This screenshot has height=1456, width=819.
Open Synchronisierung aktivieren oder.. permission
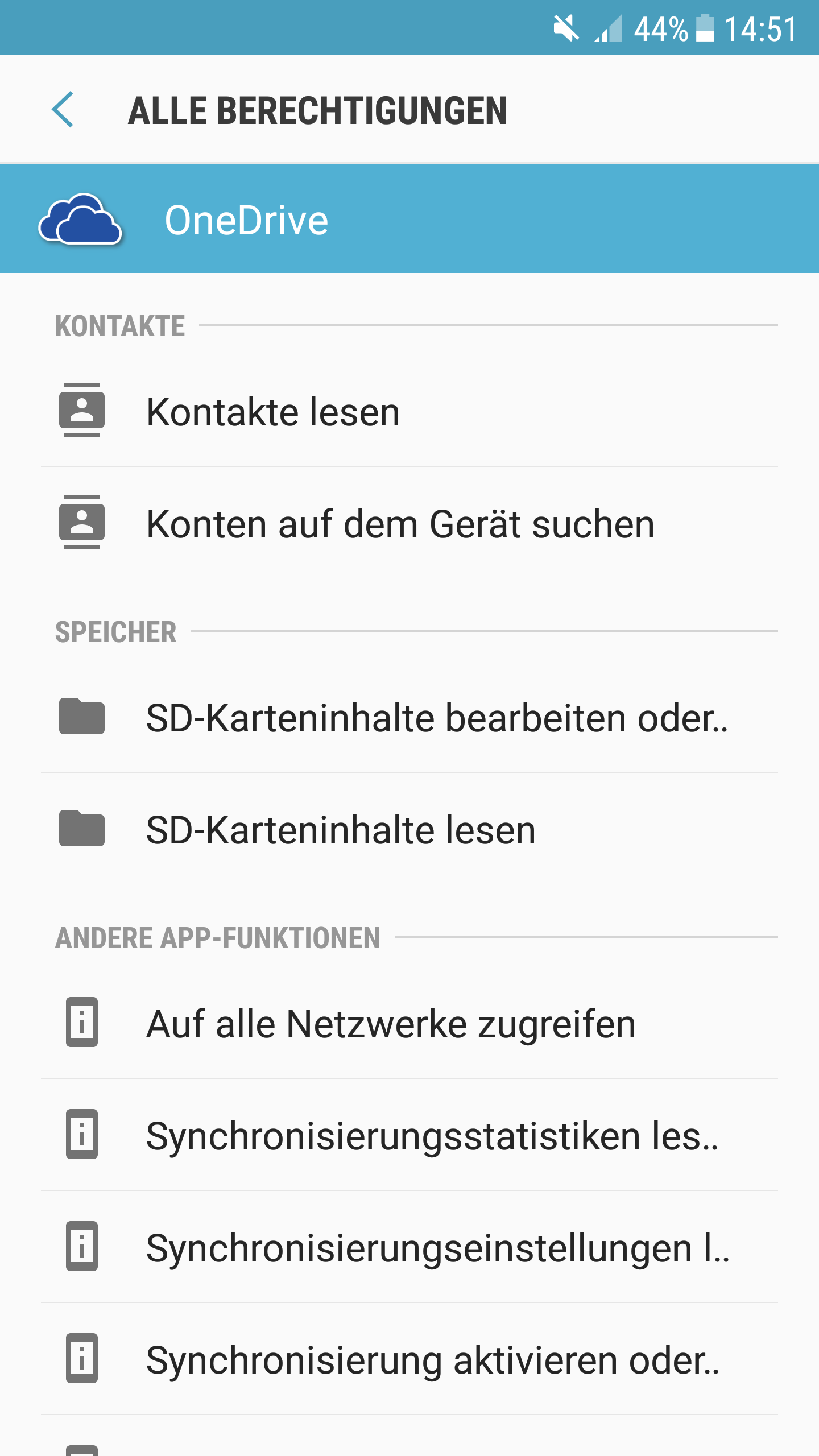click(409, 1359)
